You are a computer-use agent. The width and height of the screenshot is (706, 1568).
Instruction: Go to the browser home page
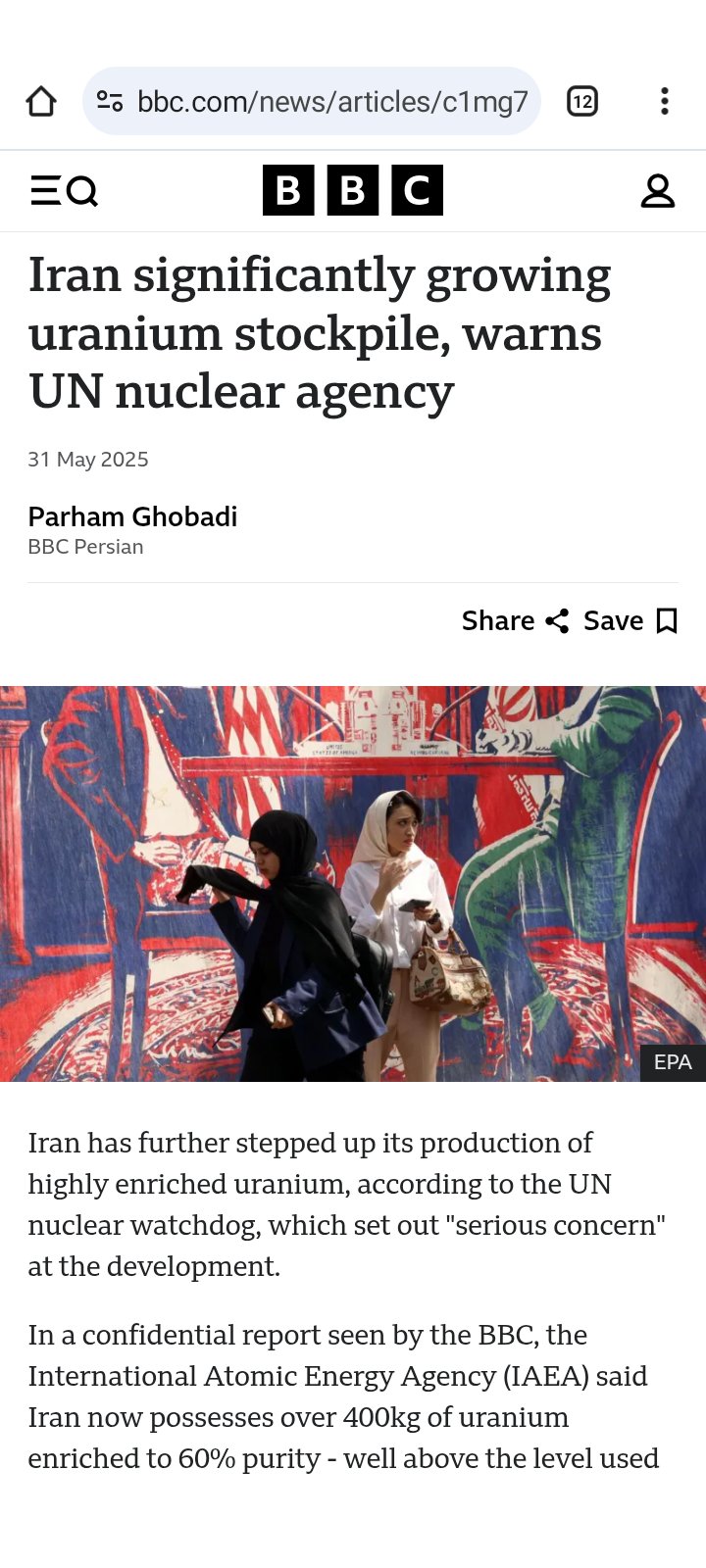41,101
